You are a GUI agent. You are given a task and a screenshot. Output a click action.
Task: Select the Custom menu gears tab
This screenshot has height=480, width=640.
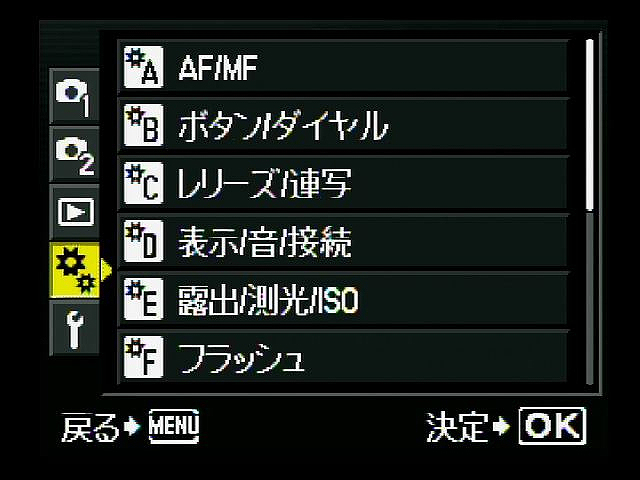[75, 270]
